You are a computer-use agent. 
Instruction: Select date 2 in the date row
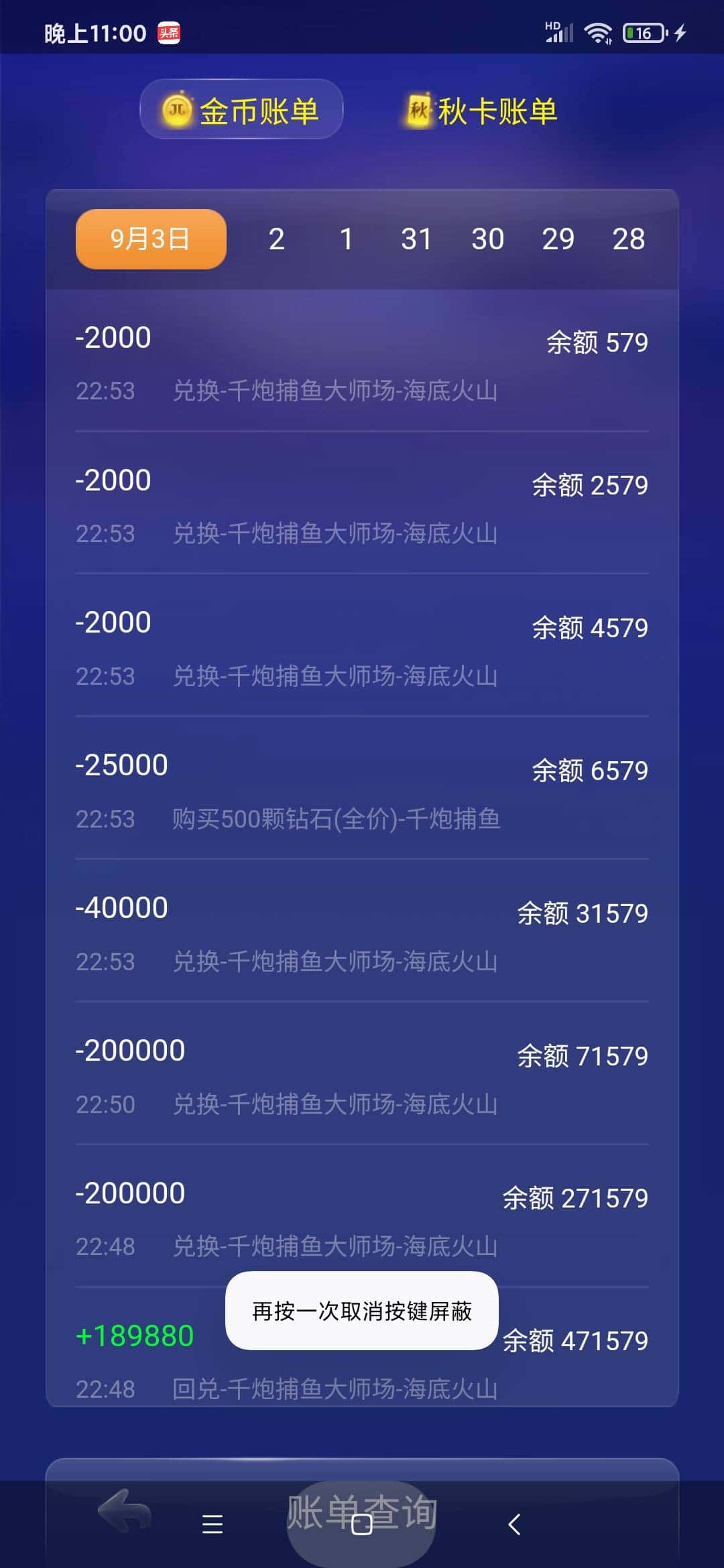point(277,239)
